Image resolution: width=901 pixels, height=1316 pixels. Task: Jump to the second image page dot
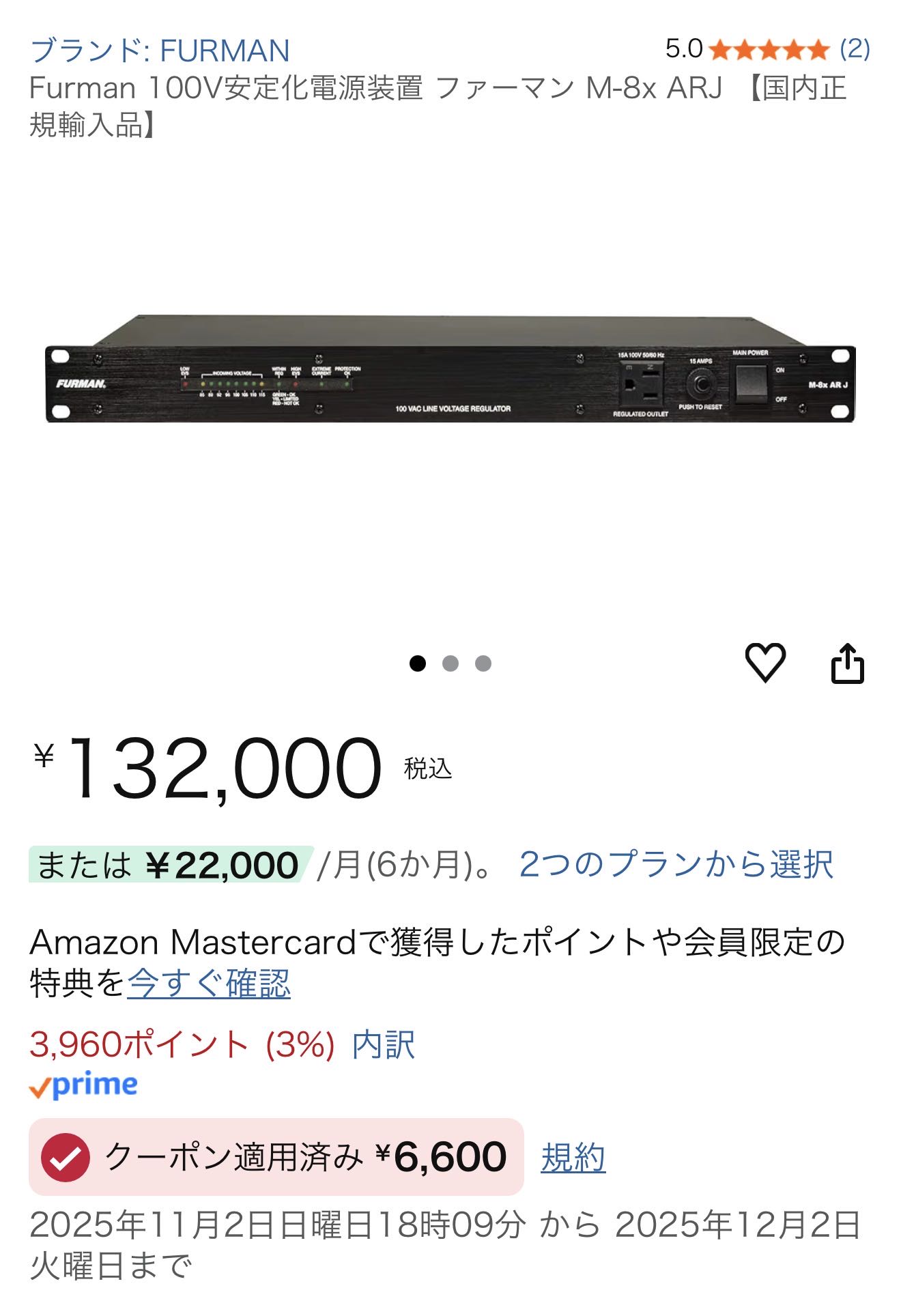click(450, 663)
